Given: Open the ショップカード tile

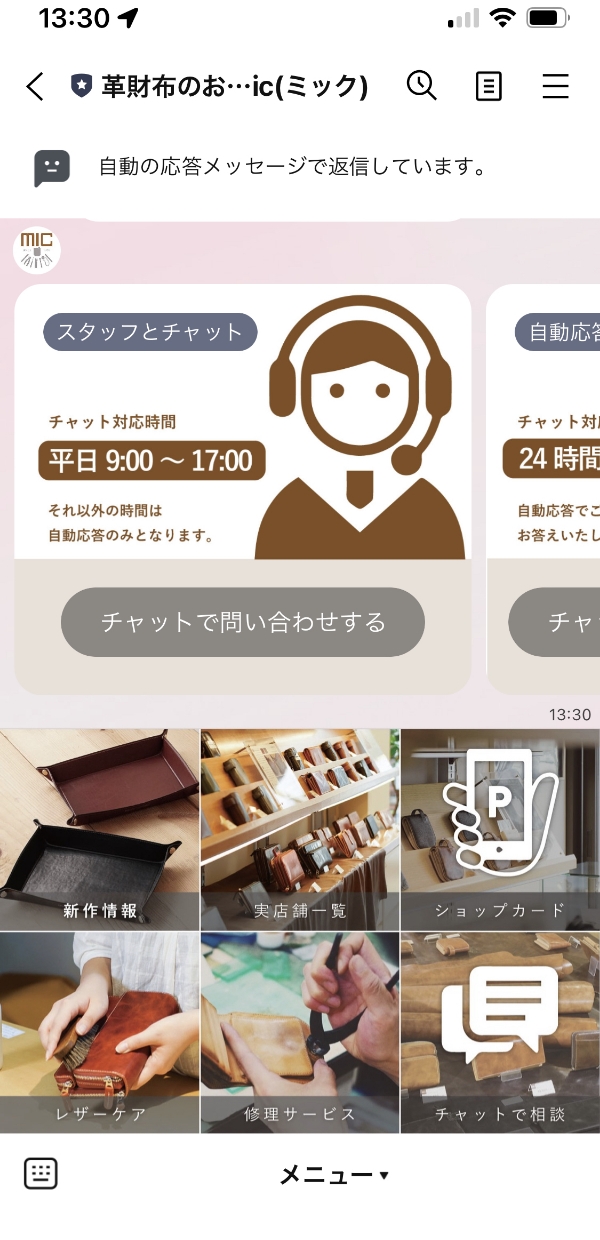Looking at the screenshot, I should 500,830.
